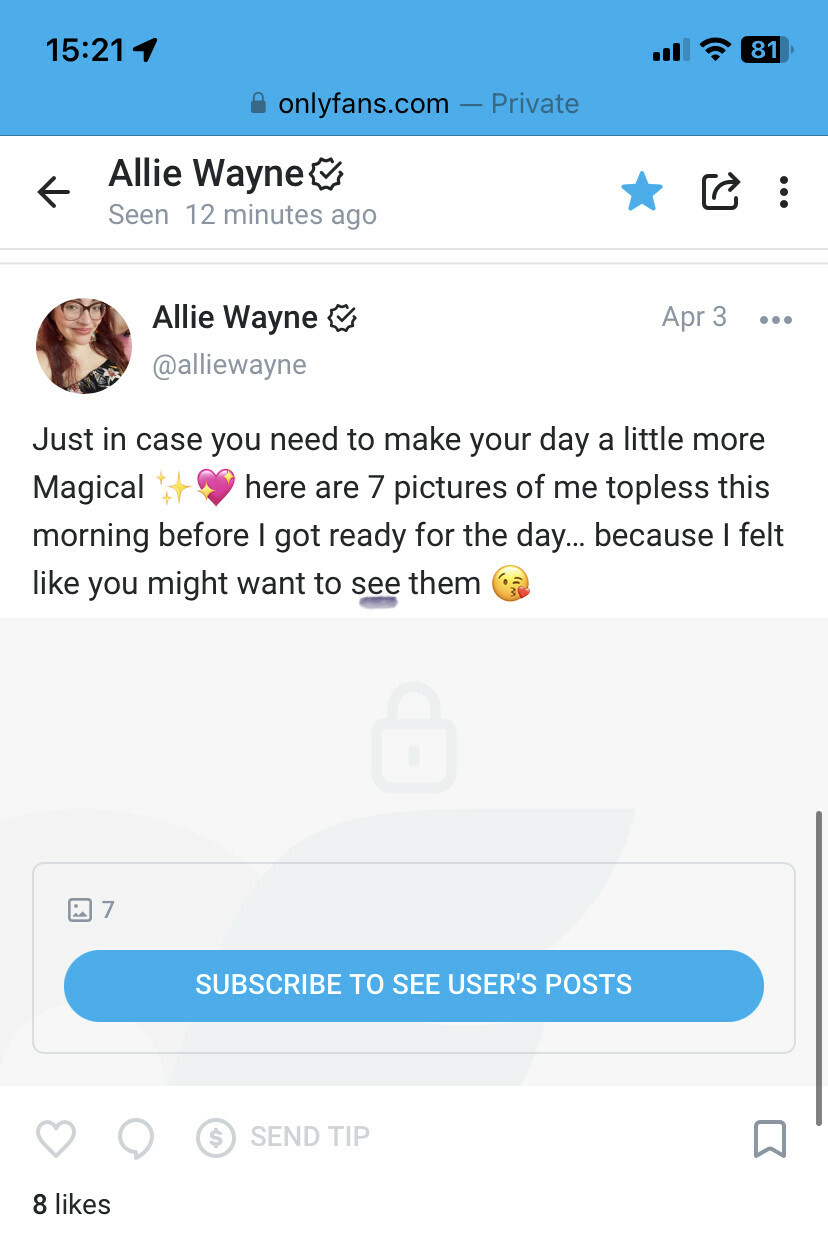Tap the blue favorite star icon

pos(642,191)
